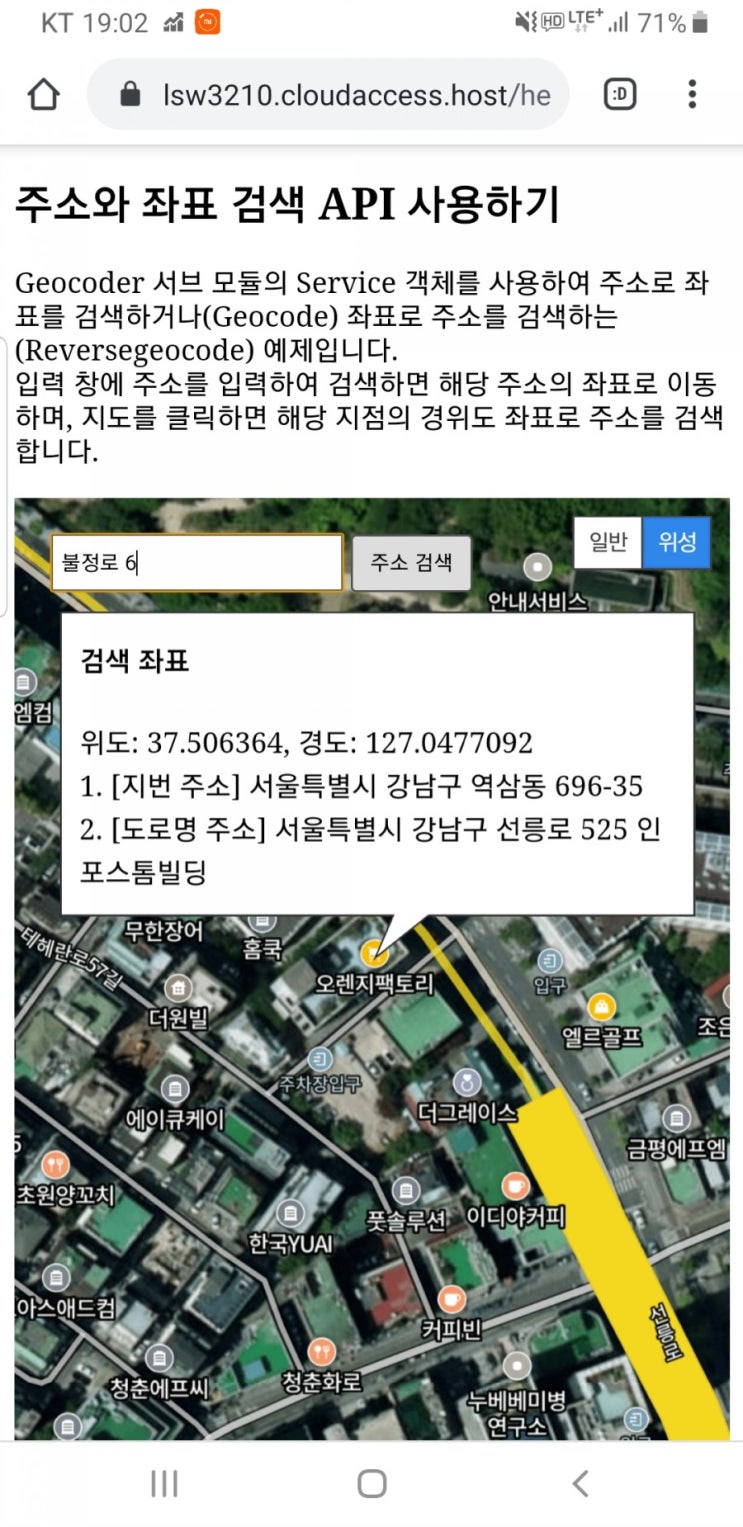The image size is (743, 1527).
Task: Go back with the system back button
Action: (580, 1483)
